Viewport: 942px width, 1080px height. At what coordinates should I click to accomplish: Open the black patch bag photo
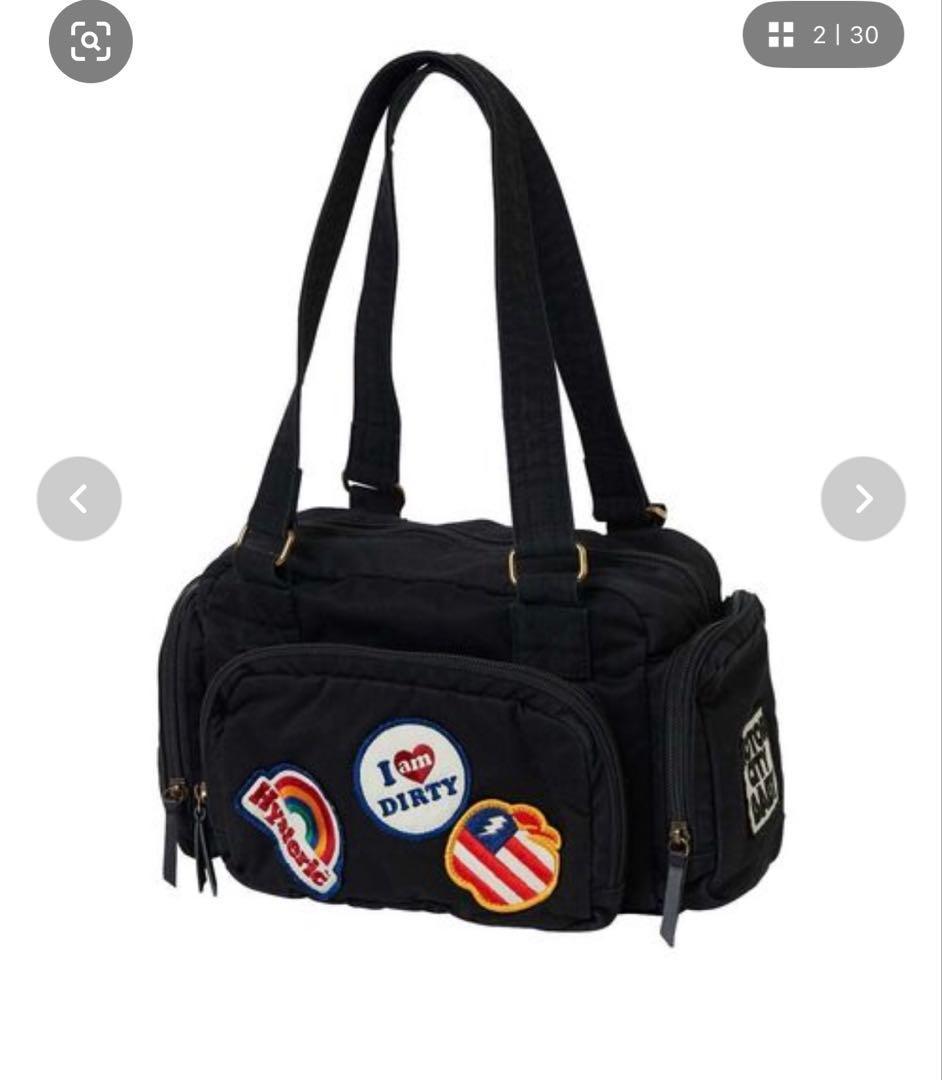click(470, 600)
